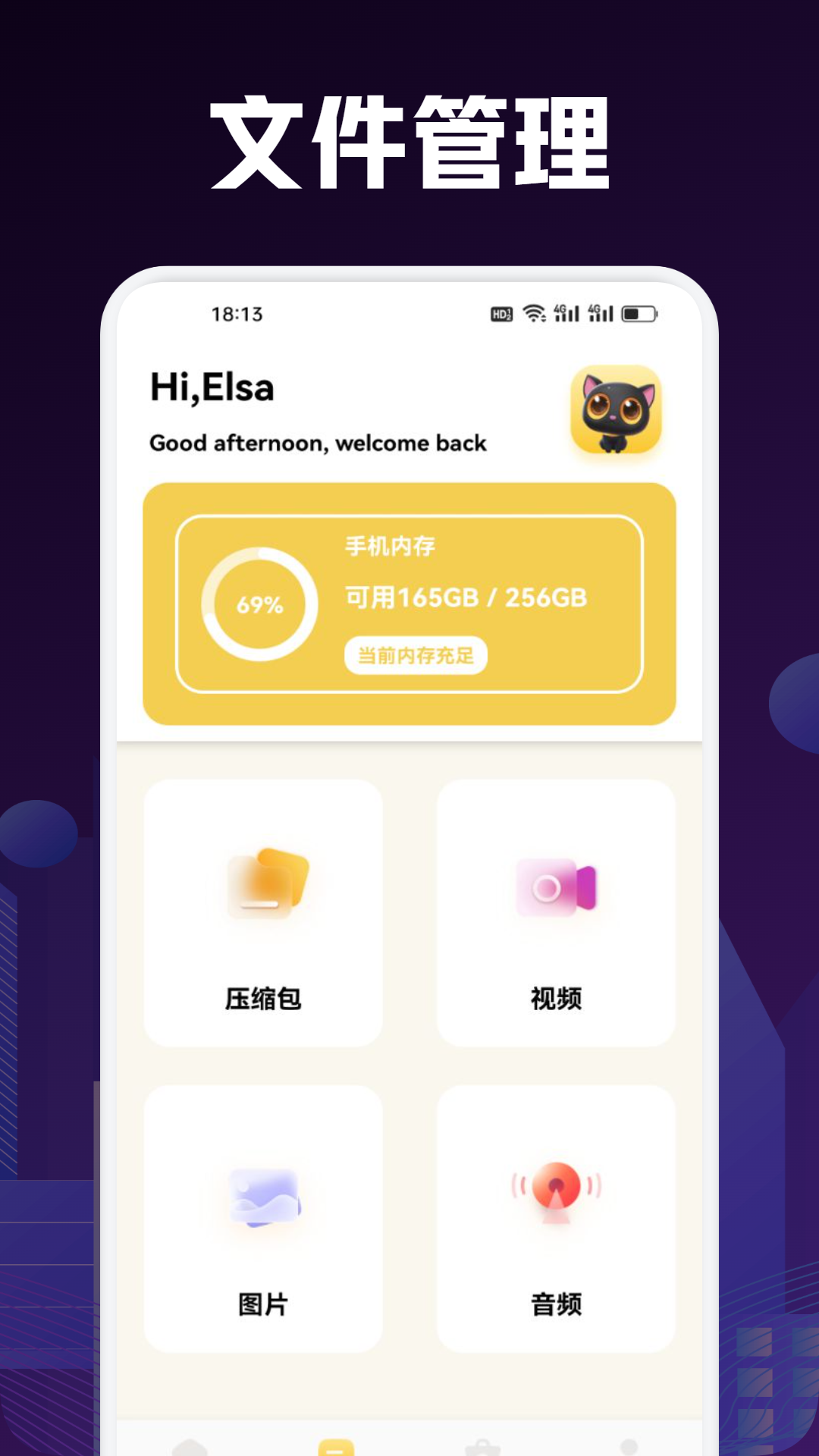
Task: Click the 当前内存充足 badge
Action: (x=416, y=655)
